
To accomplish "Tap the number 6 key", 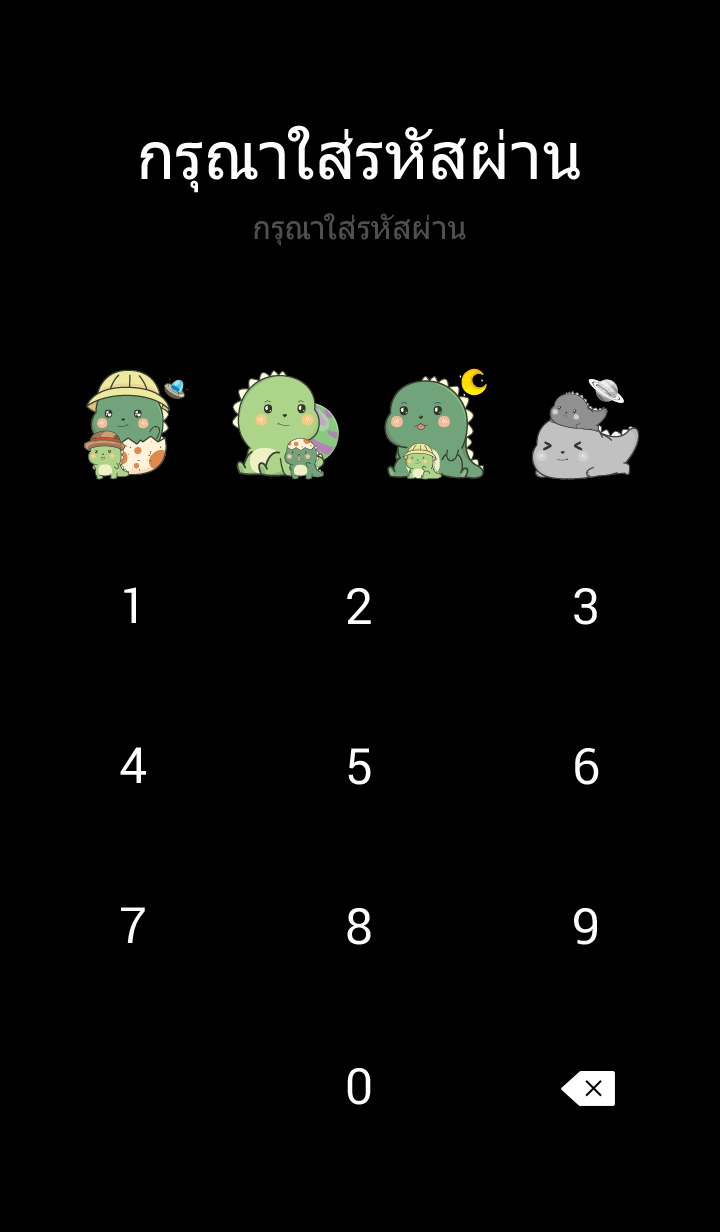I will coord(585,767).
